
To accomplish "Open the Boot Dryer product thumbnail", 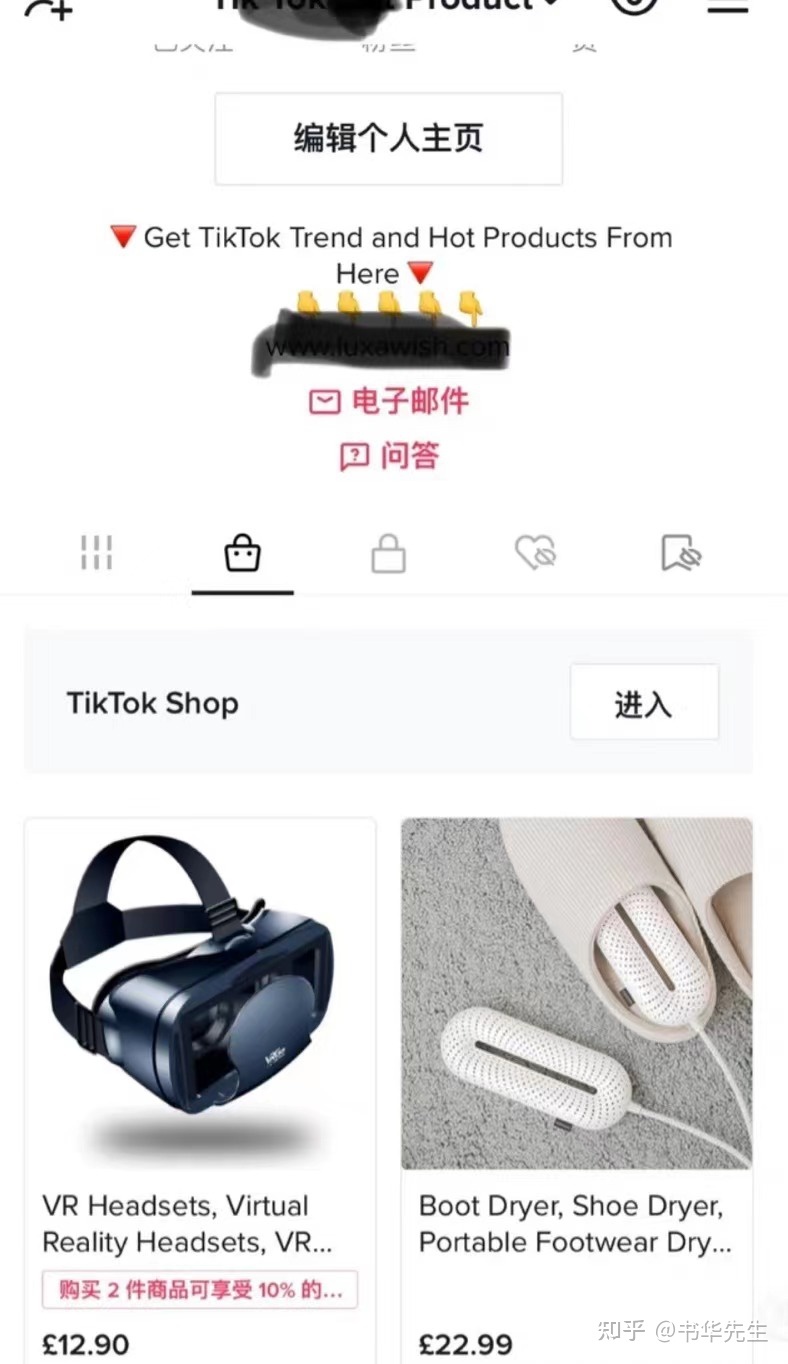I will pyautogui.click(x=576, y=992).
